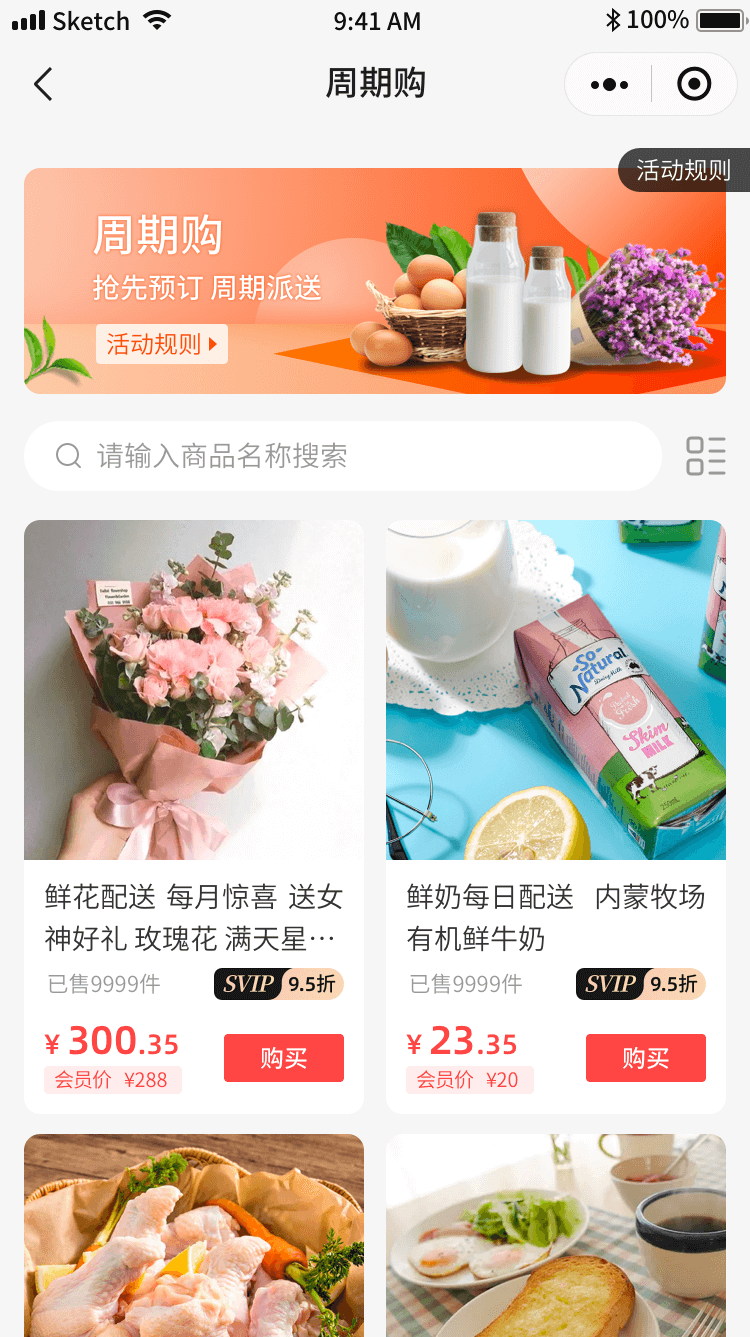Open the chicken wings product tile
The width and height of the screenshot is (750, 1337).
(194, 1240)
